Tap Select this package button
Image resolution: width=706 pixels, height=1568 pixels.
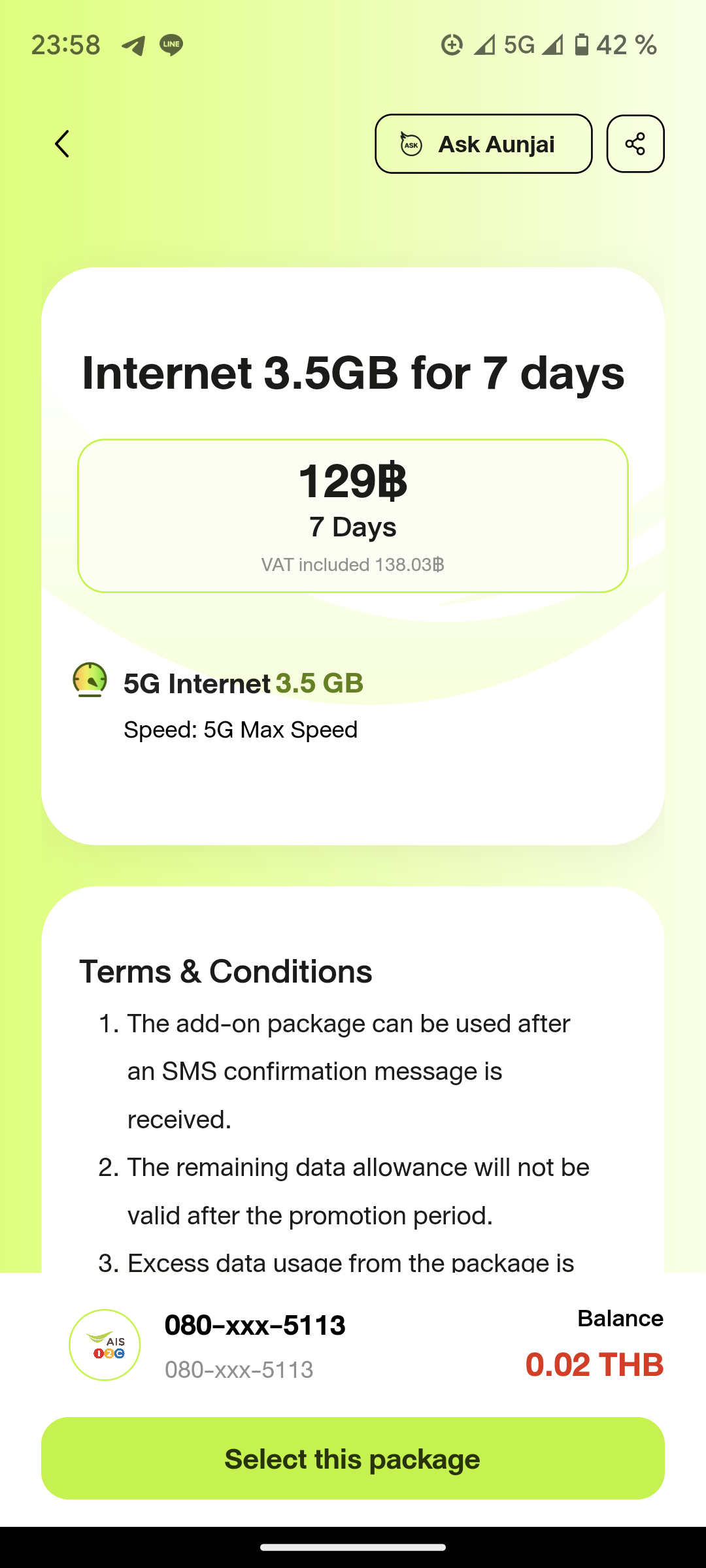point(353,1458)
